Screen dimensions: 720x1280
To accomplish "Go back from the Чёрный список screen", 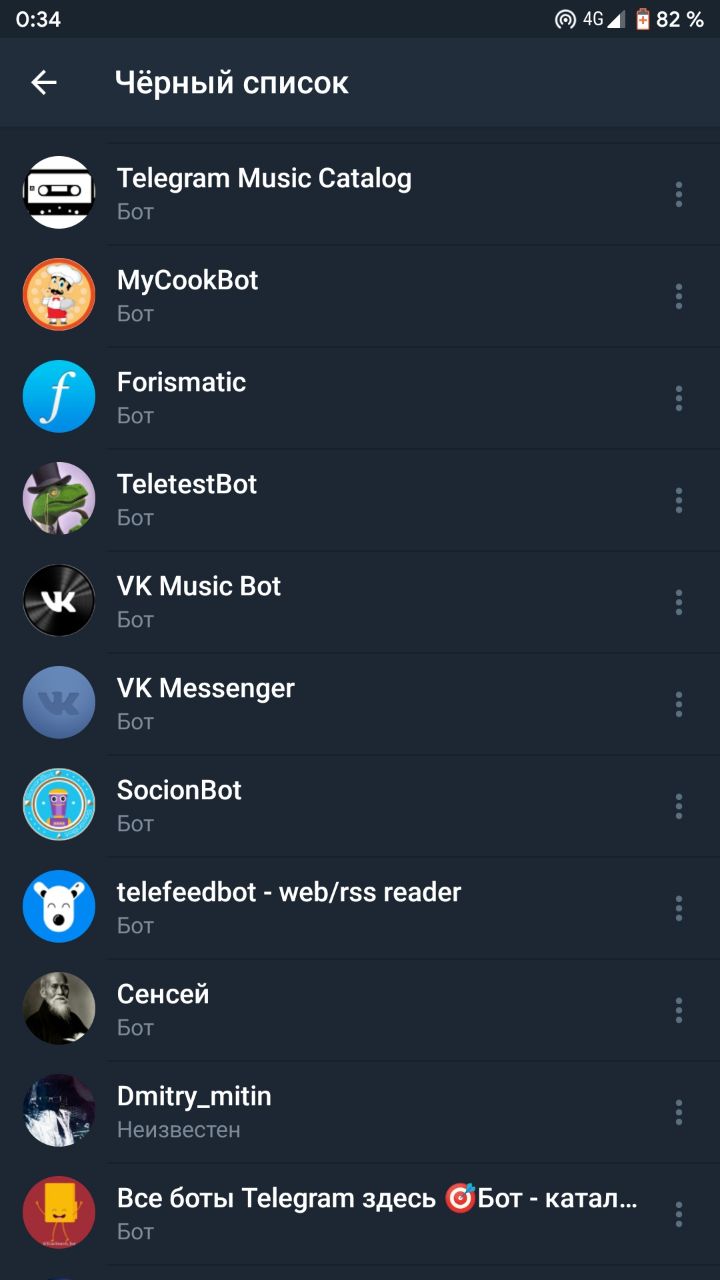I will click(x=44, y=83).
